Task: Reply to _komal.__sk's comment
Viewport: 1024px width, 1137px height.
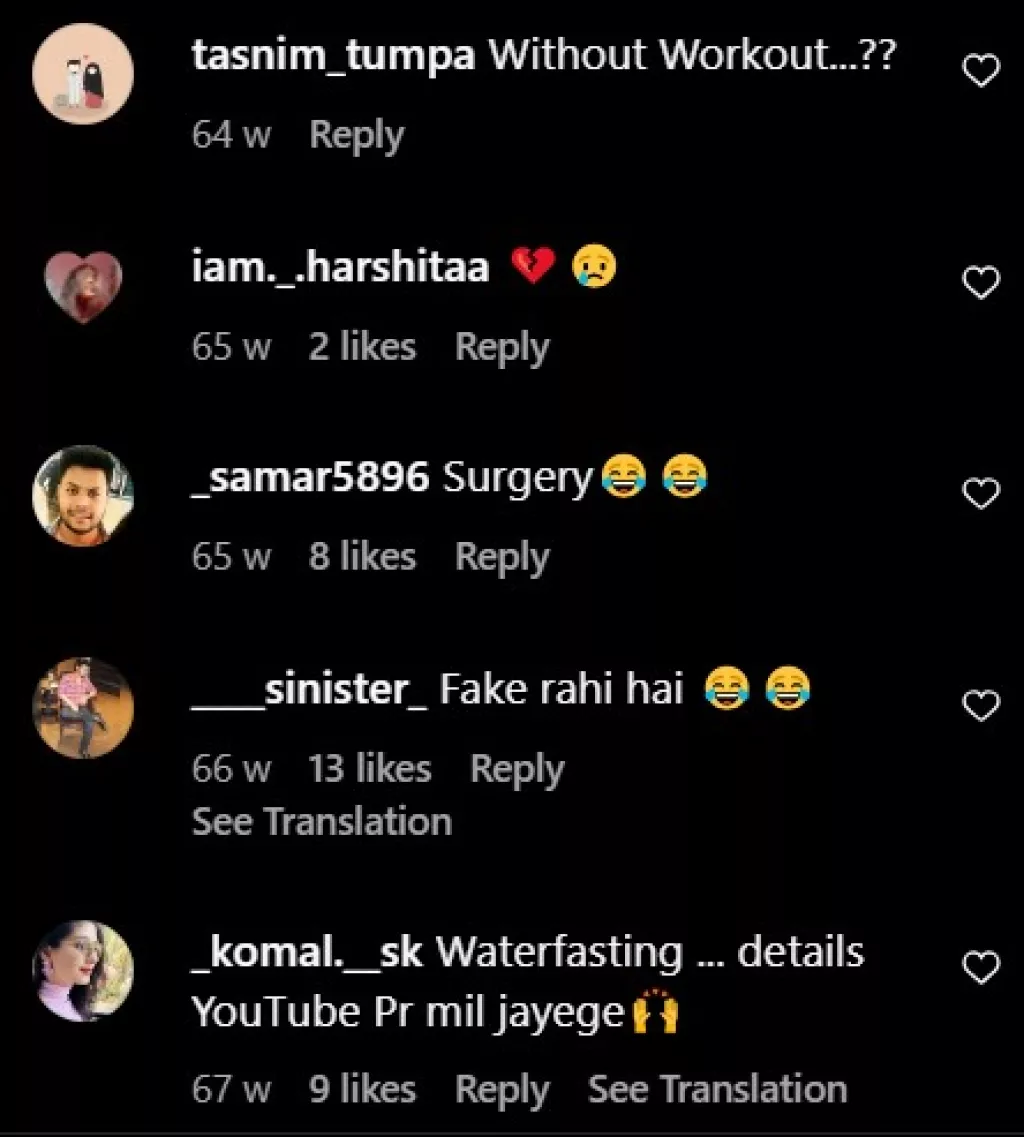Action: point(502,1089)
